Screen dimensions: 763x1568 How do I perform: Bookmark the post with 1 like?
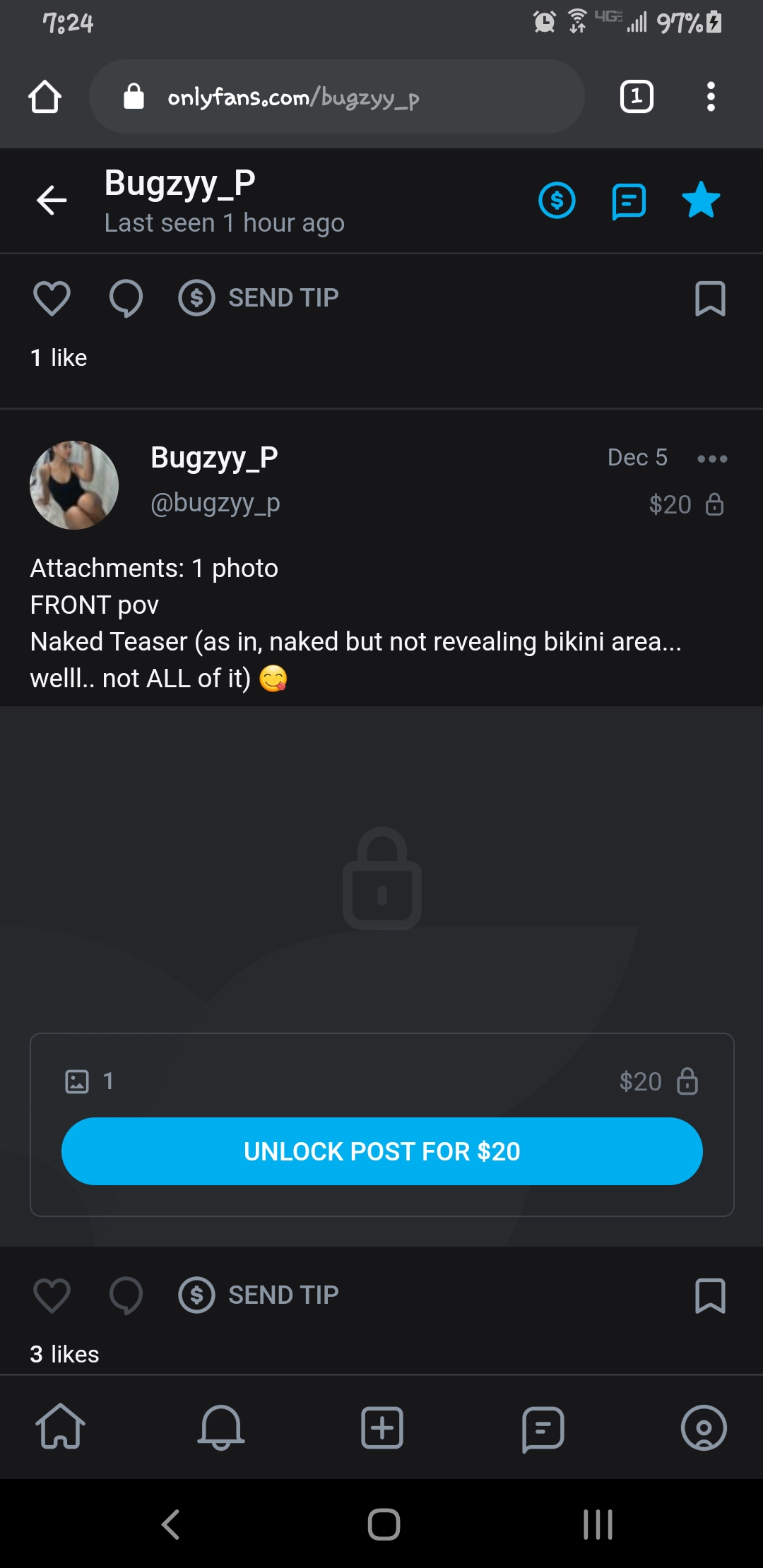(710, 299)
